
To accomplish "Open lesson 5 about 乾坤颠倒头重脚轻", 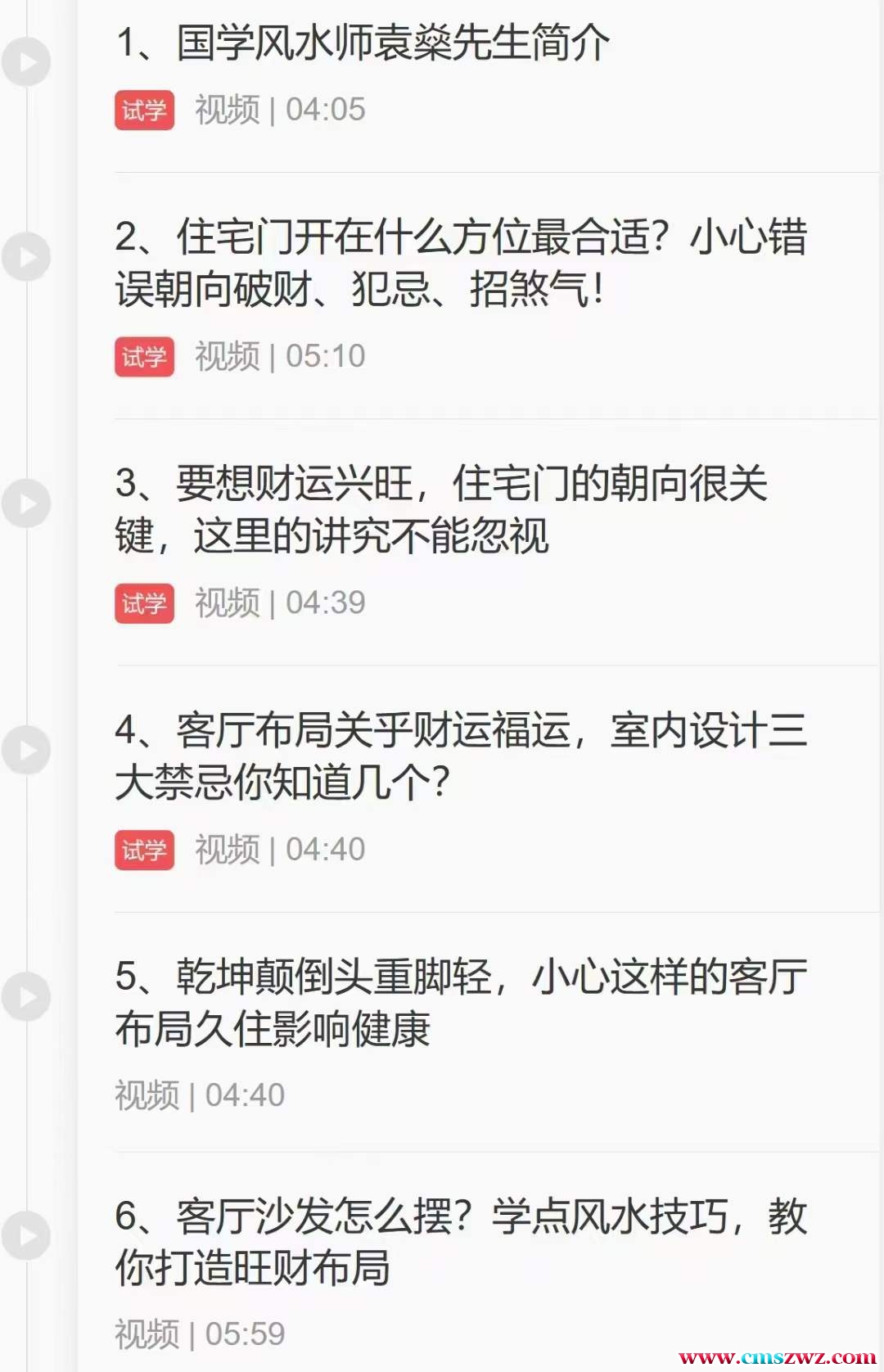I will [x=461, y=1002].
